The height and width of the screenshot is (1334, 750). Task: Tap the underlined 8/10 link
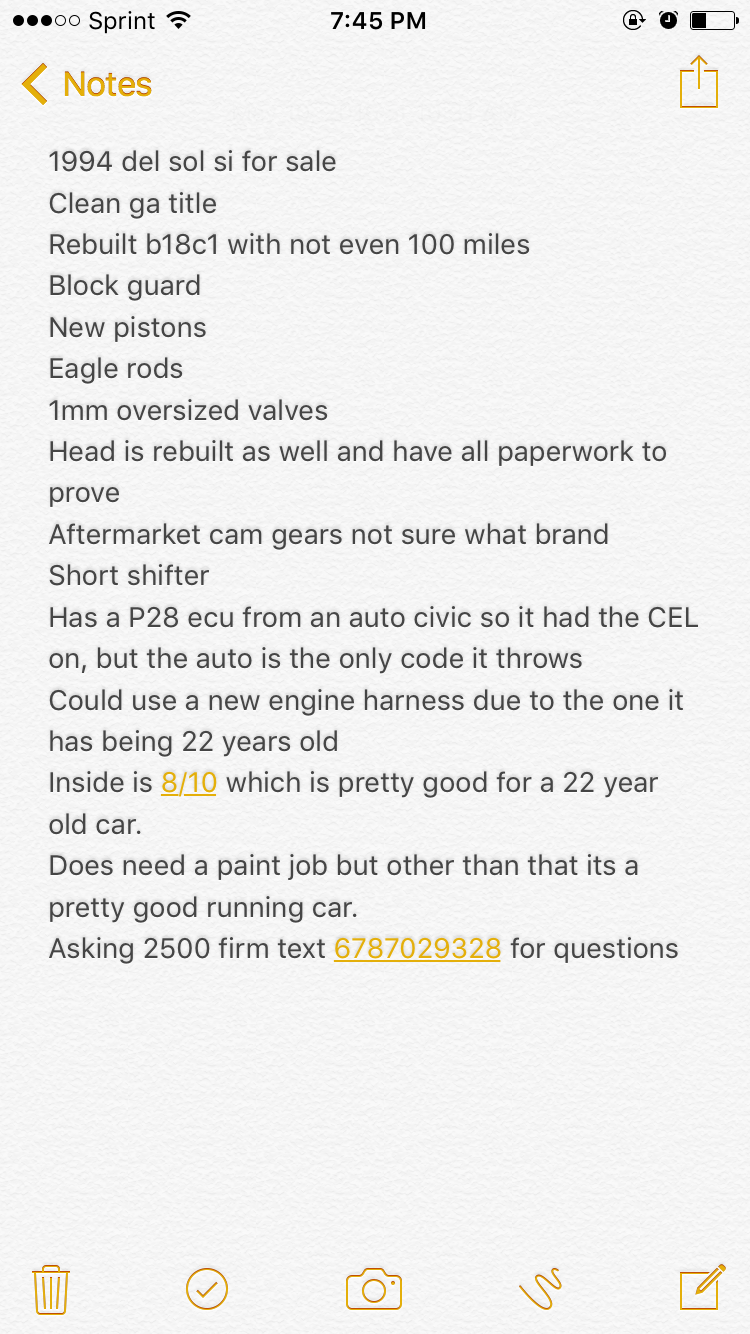tap(189, 782)
